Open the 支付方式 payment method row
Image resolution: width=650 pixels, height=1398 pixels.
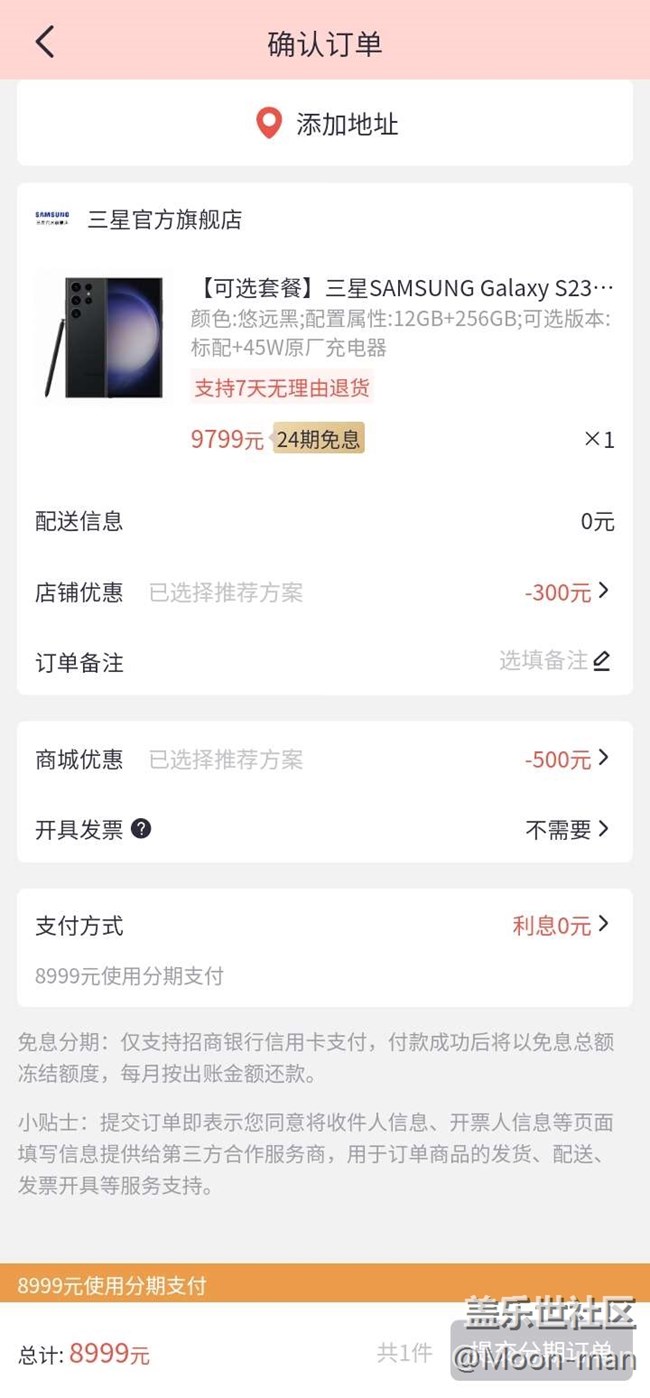(x=560, y=925)
